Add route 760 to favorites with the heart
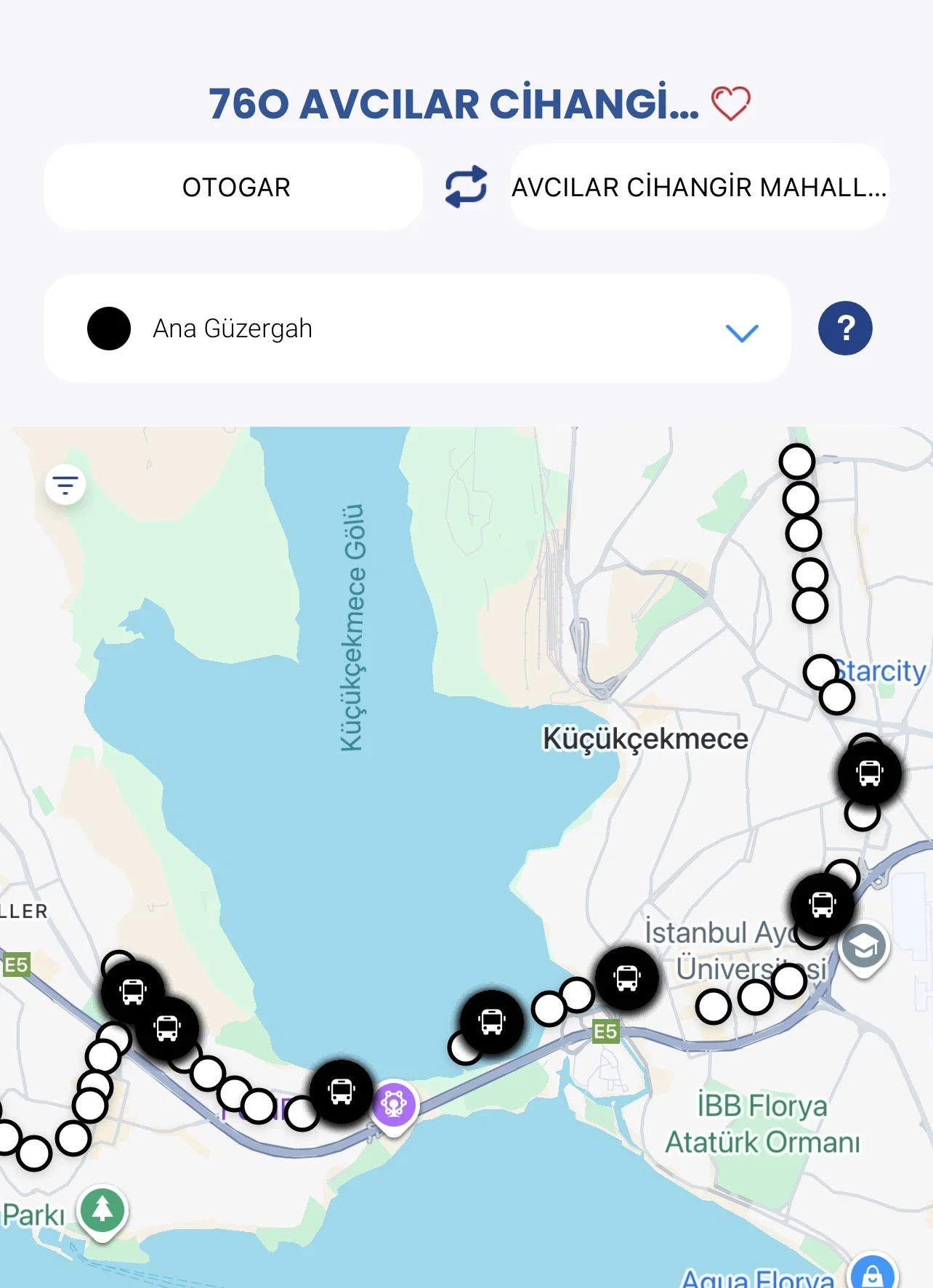 pyautogui.click(x=730, y=103)
